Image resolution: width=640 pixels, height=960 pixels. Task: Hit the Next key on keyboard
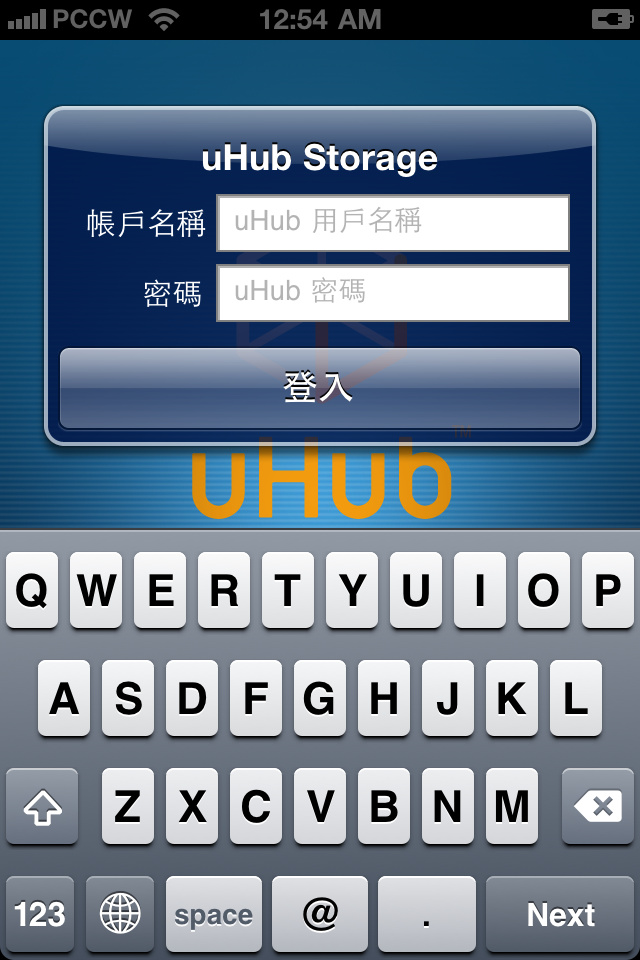561,914
